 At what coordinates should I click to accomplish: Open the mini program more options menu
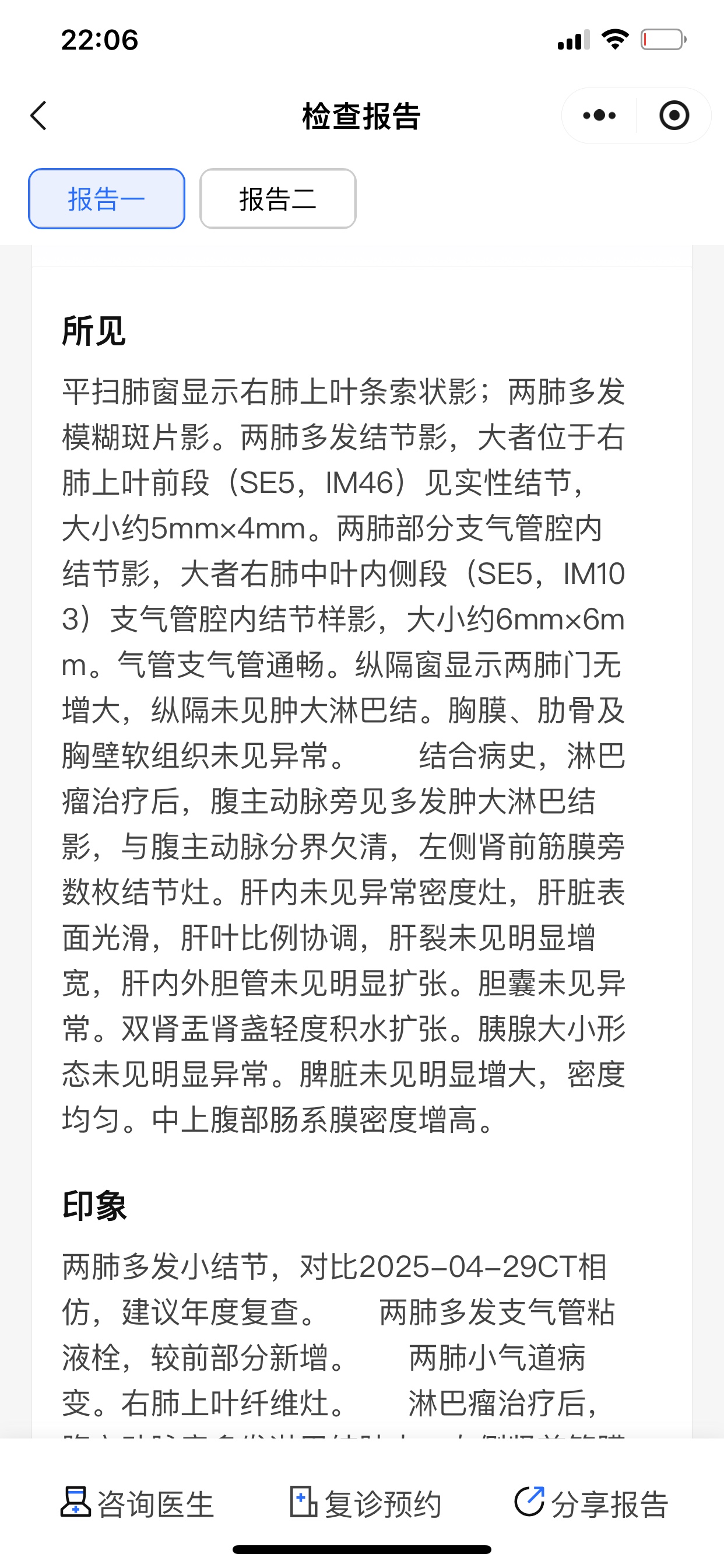tap(599, 116)
